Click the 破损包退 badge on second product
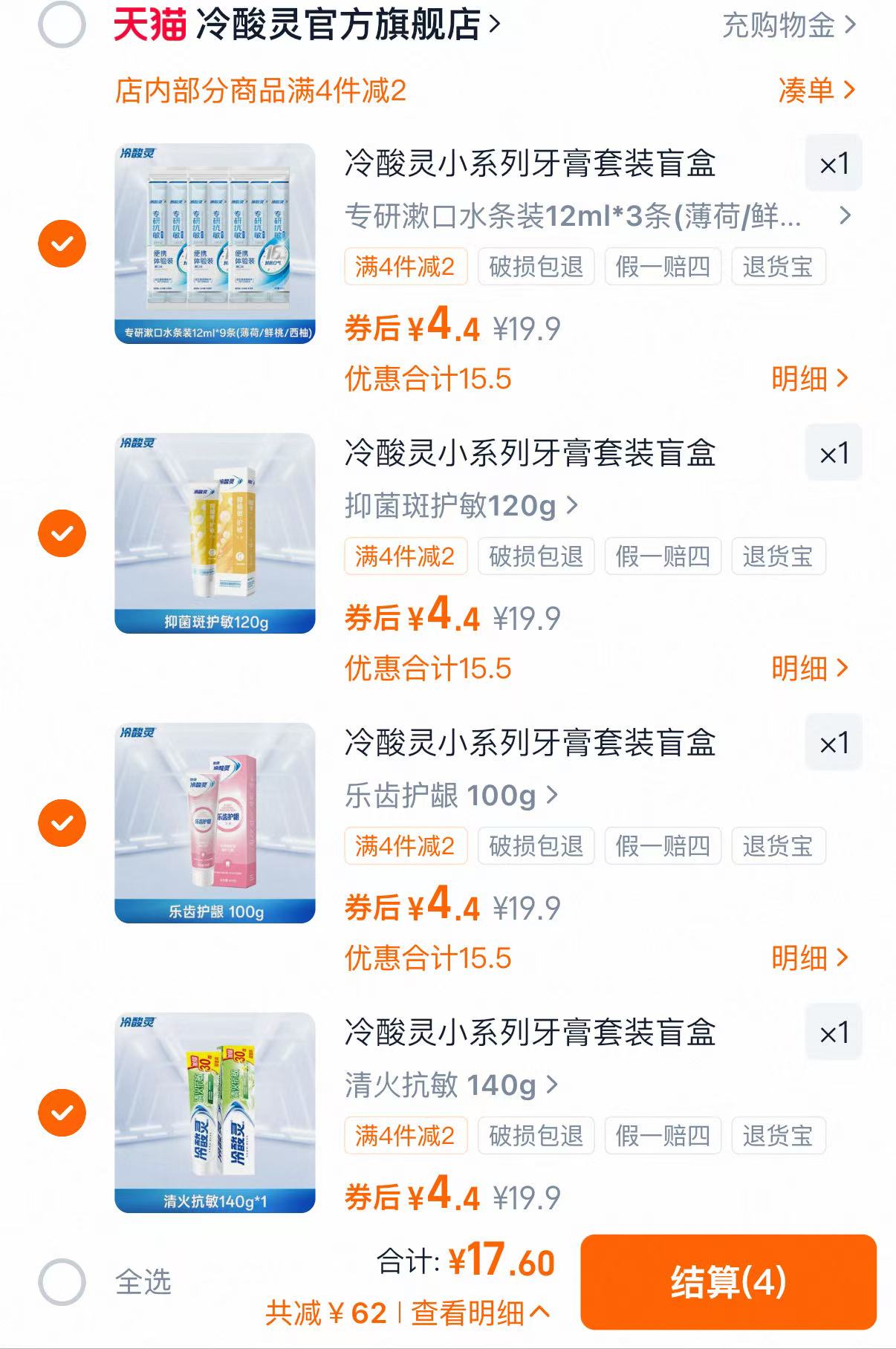 (x=536, y=556)
